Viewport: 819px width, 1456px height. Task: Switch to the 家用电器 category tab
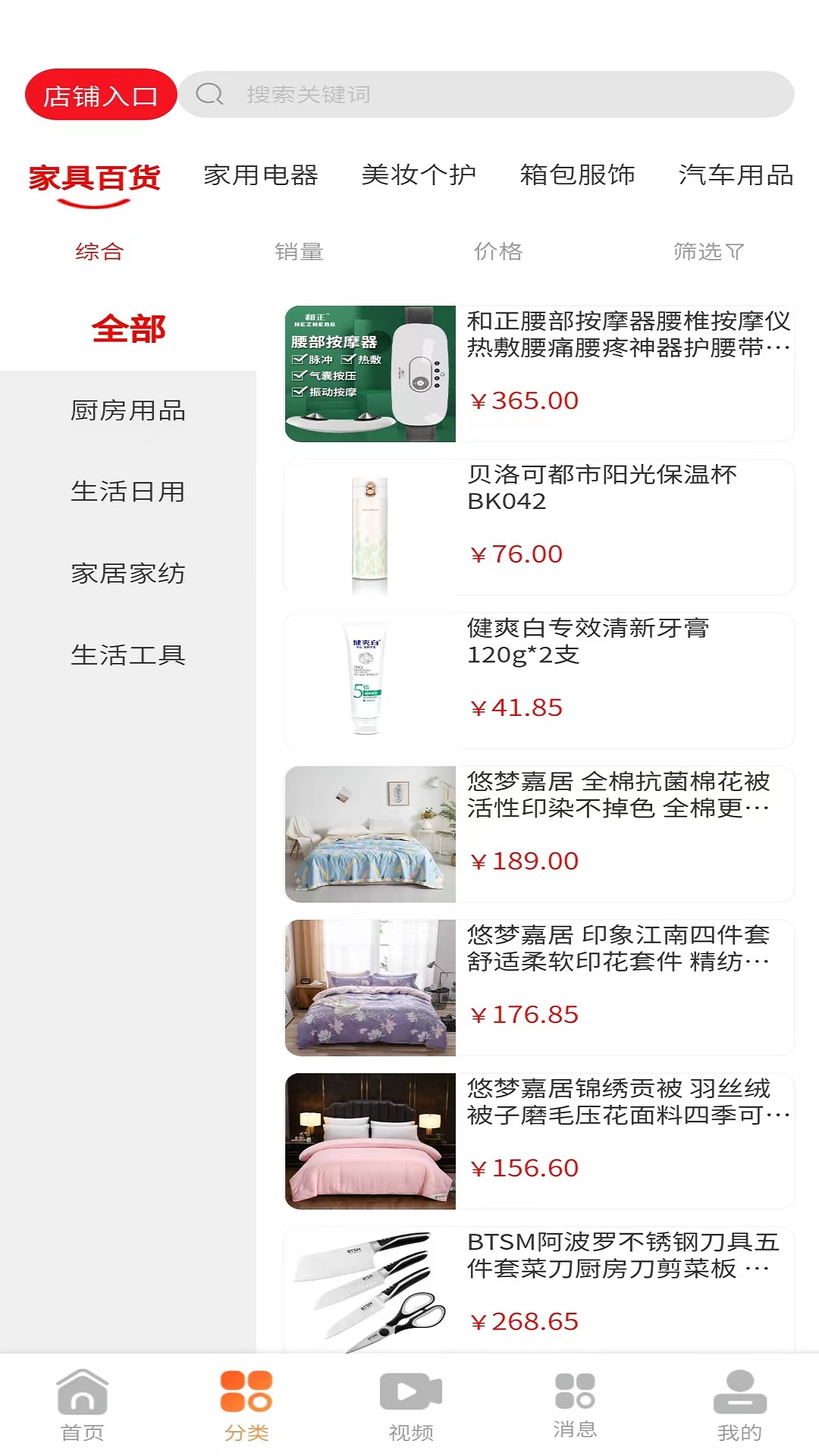[260, 175]
